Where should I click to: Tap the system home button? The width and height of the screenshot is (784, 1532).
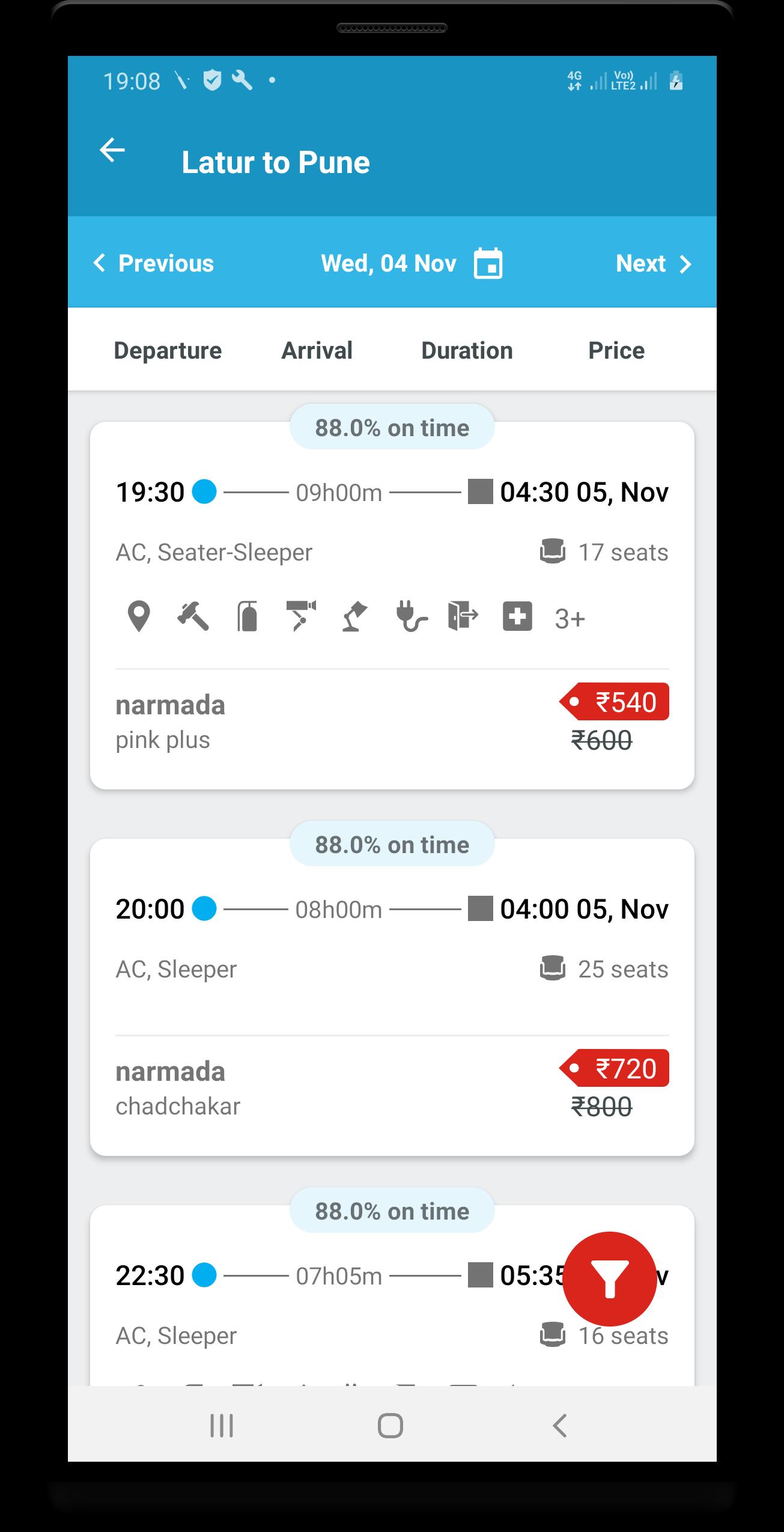coord(390,1425)
